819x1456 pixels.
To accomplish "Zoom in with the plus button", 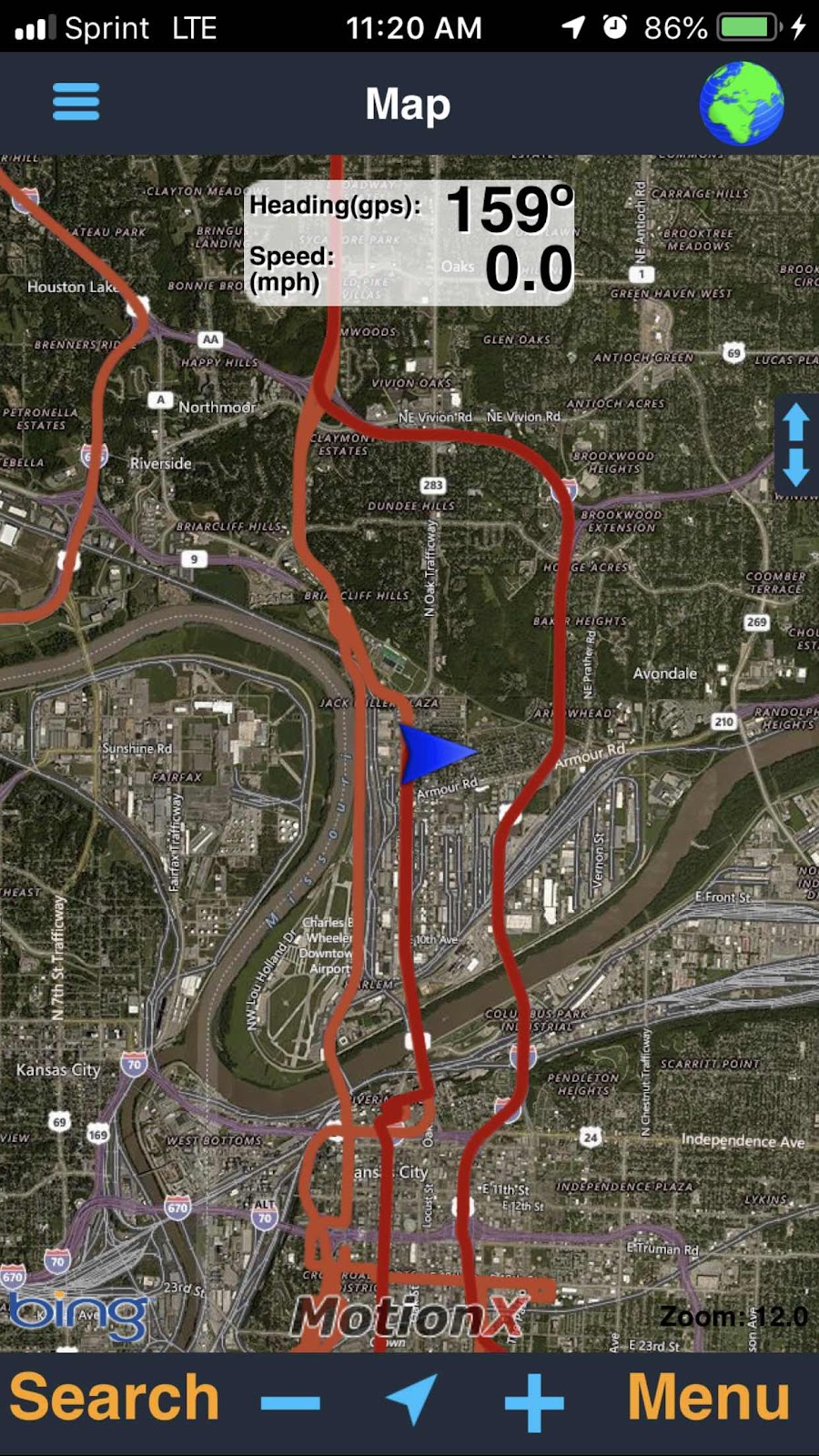I will [534, 1402].
